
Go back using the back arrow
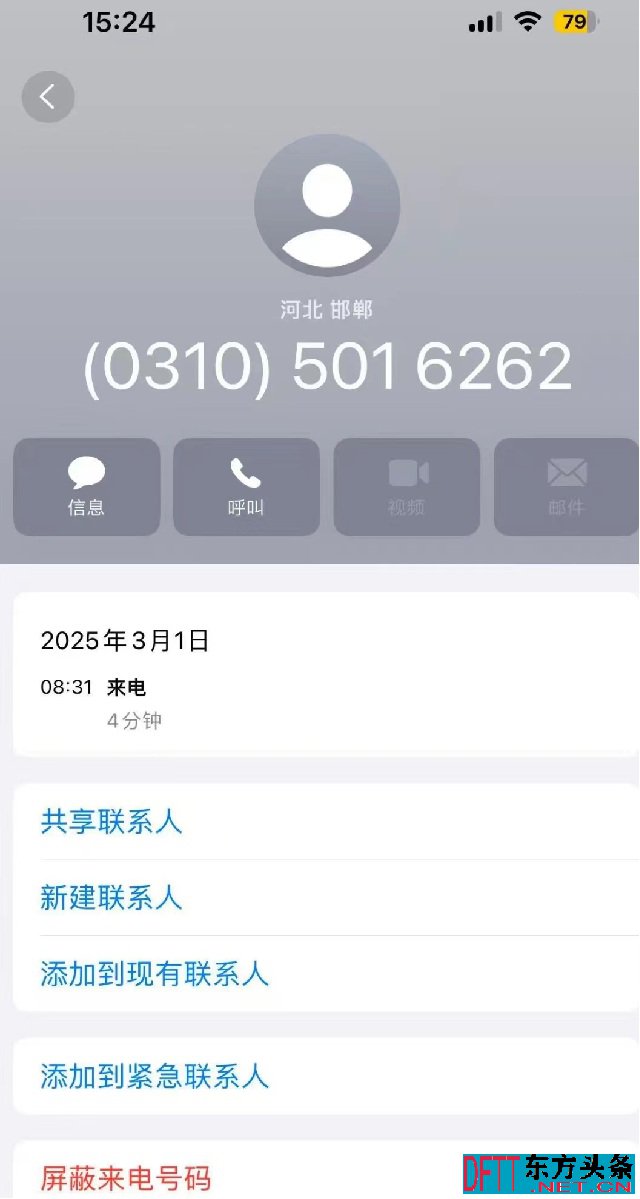(48, 97)
